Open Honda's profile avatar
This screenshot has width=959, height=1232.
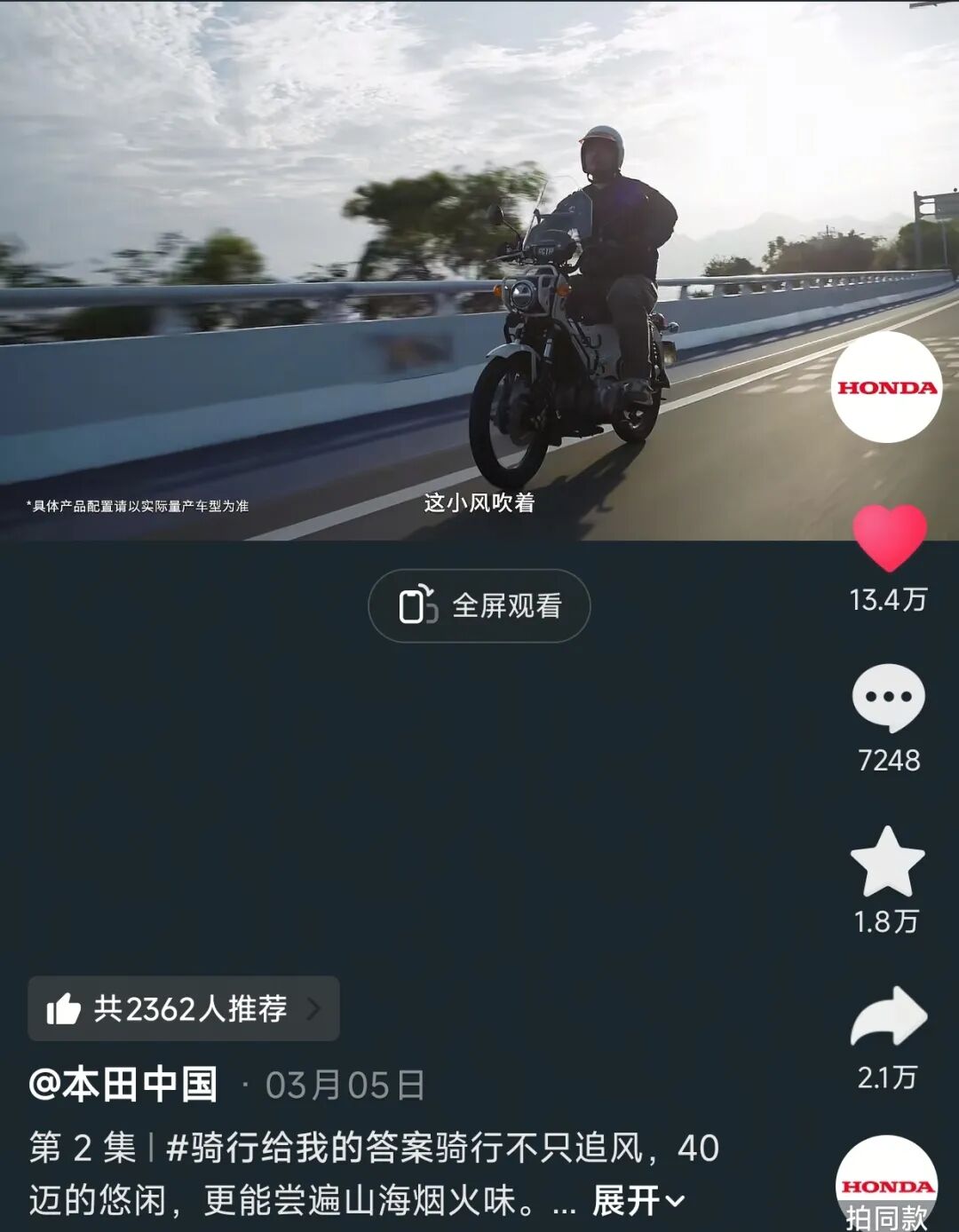(885, 387)
